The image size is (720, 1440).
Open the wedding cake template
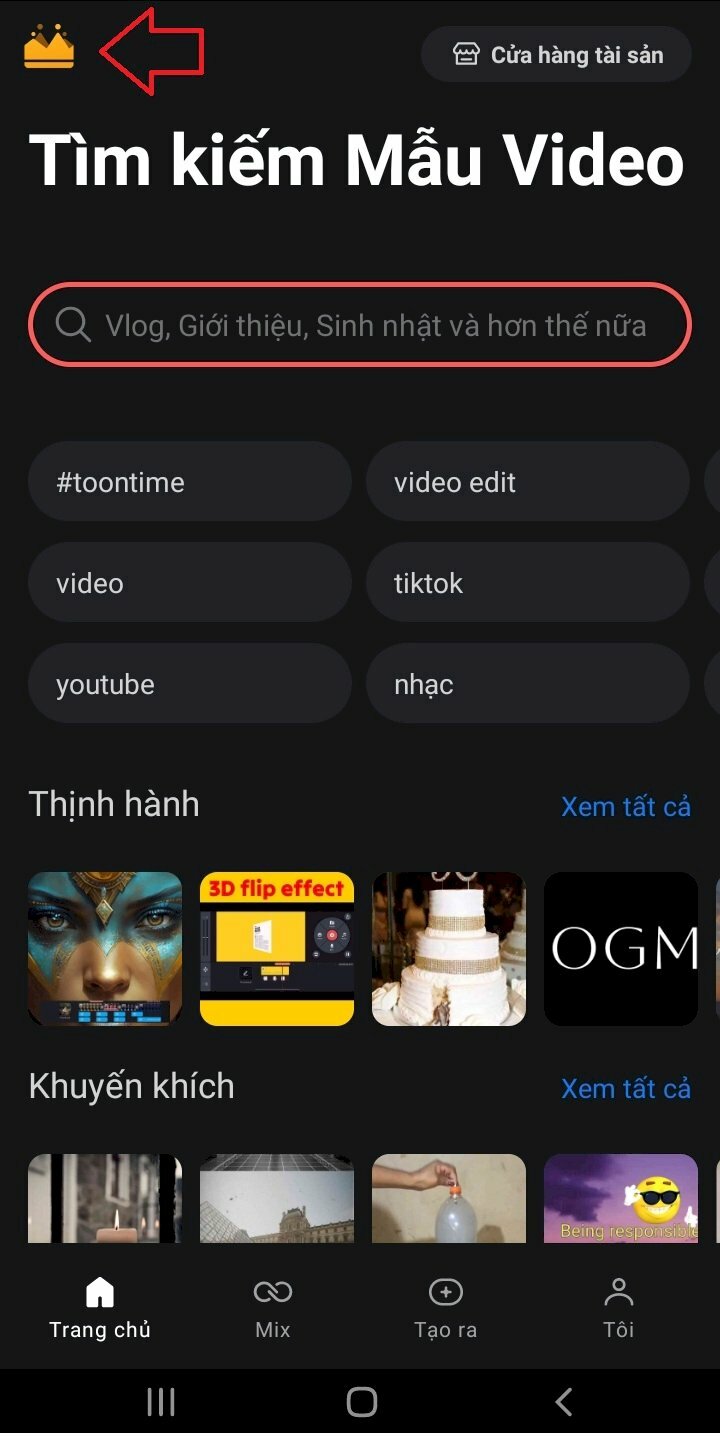pos(449,948)
